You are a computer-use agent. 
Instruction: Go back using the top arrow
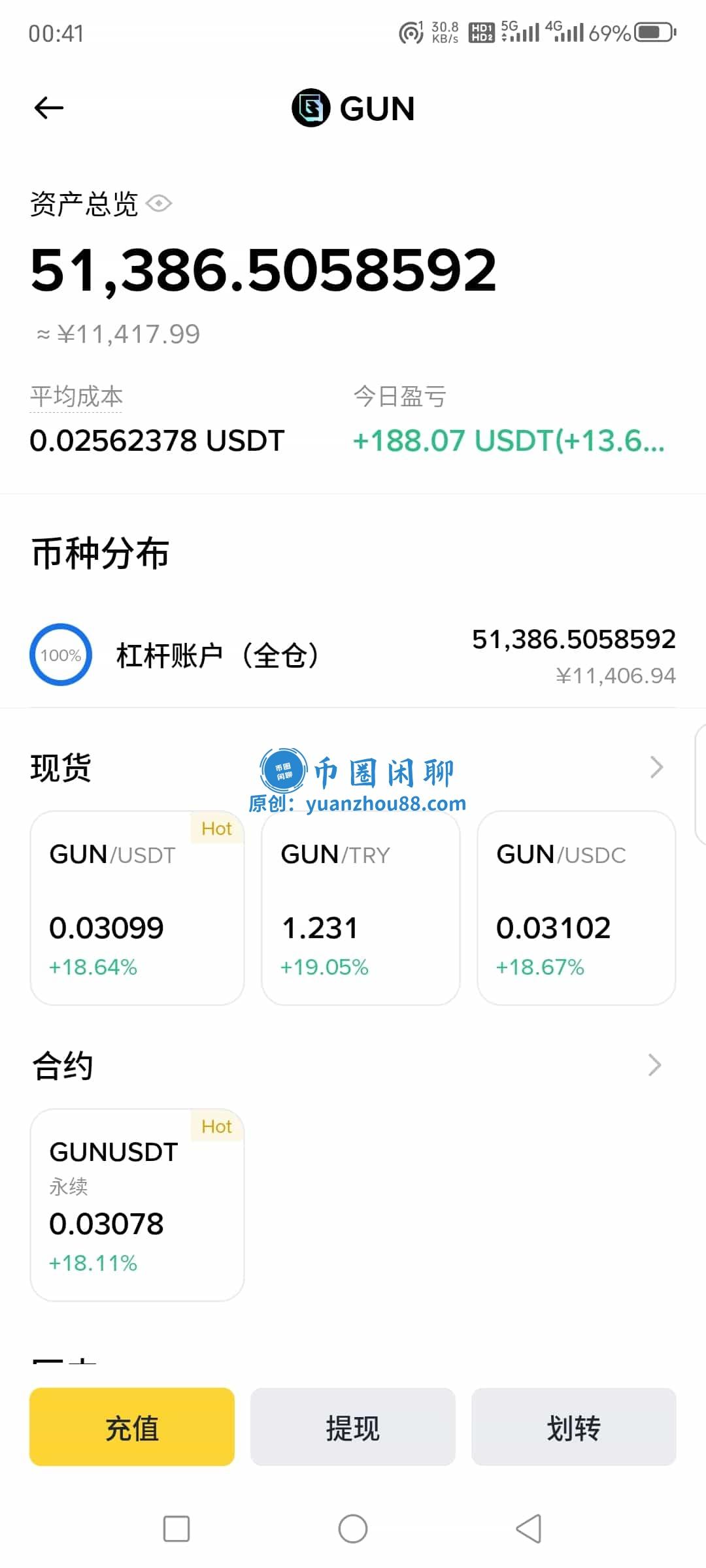coord(49,108)
